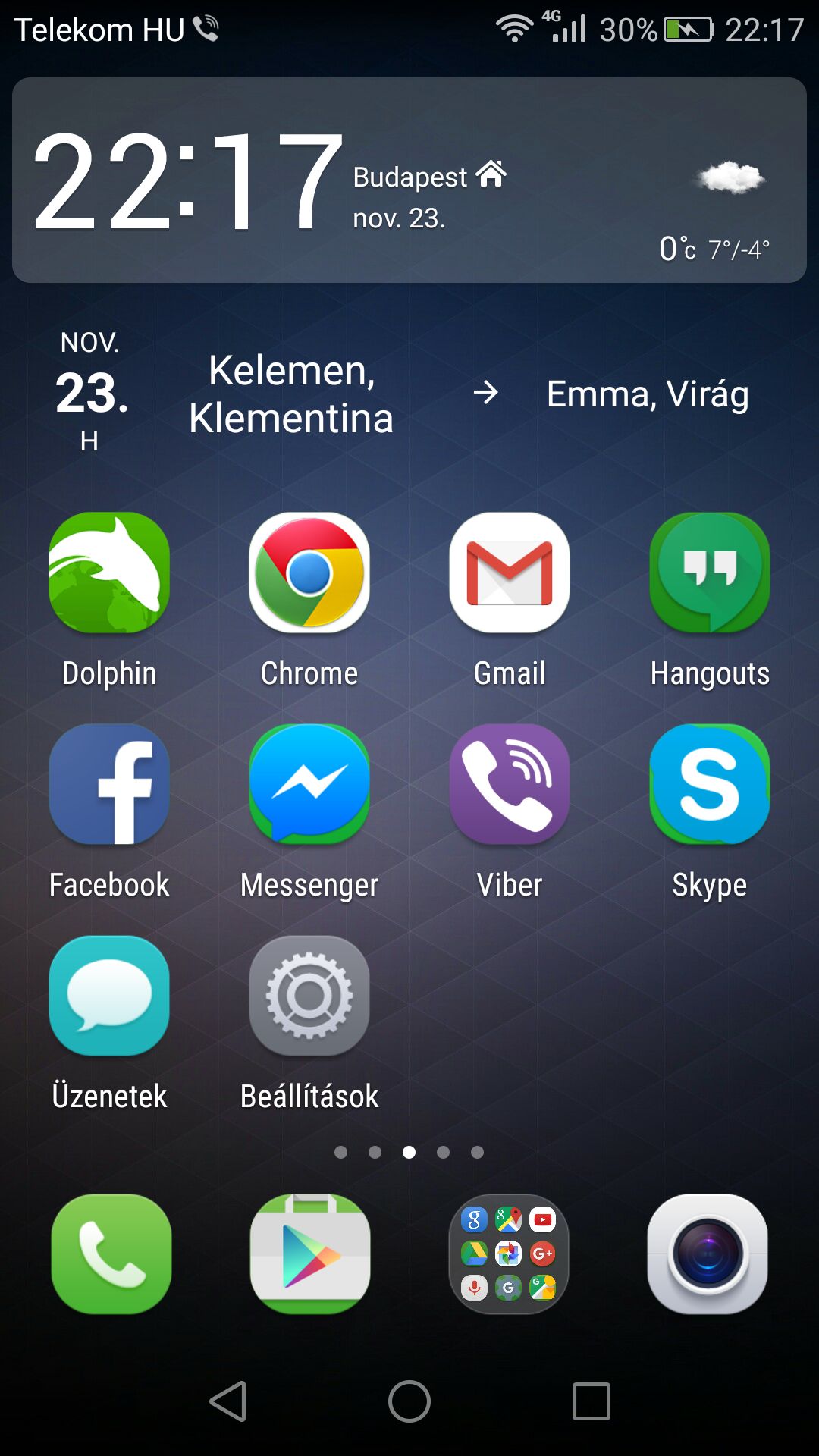This screenshot has width=819, height=1456.
Task: Open recent apps
Action: point(591,1401)
